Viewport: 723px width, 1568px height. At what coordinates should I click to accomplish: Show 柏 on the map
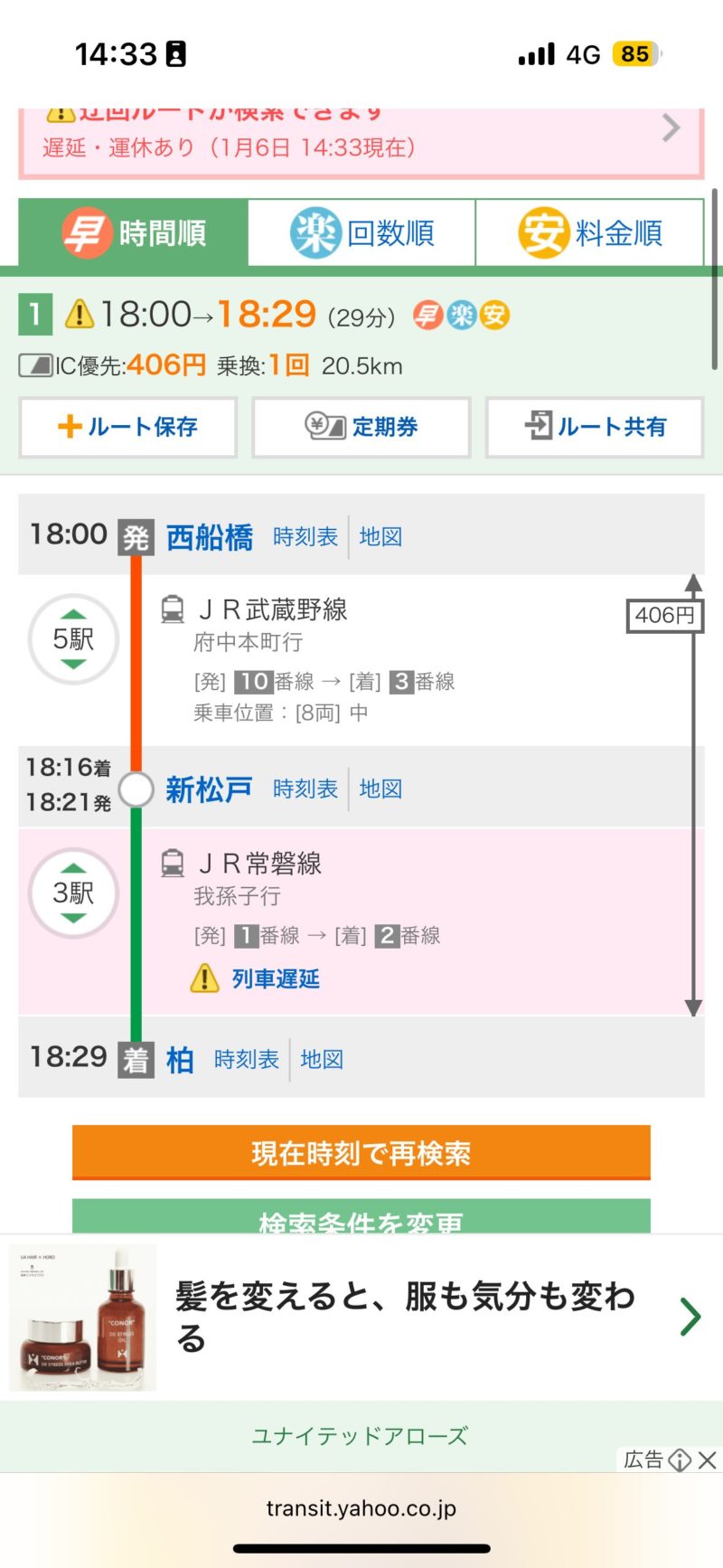point(322,1060)
